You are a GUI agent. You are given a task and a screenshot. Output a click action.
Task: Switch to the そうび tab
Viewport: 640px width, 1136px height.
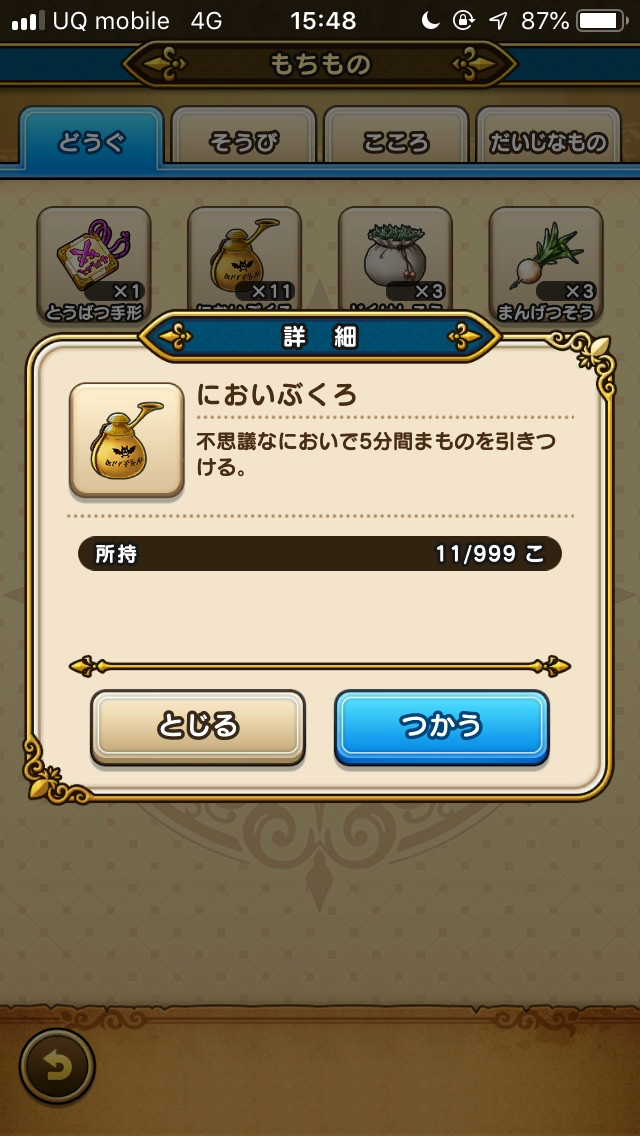pos(244,142)
